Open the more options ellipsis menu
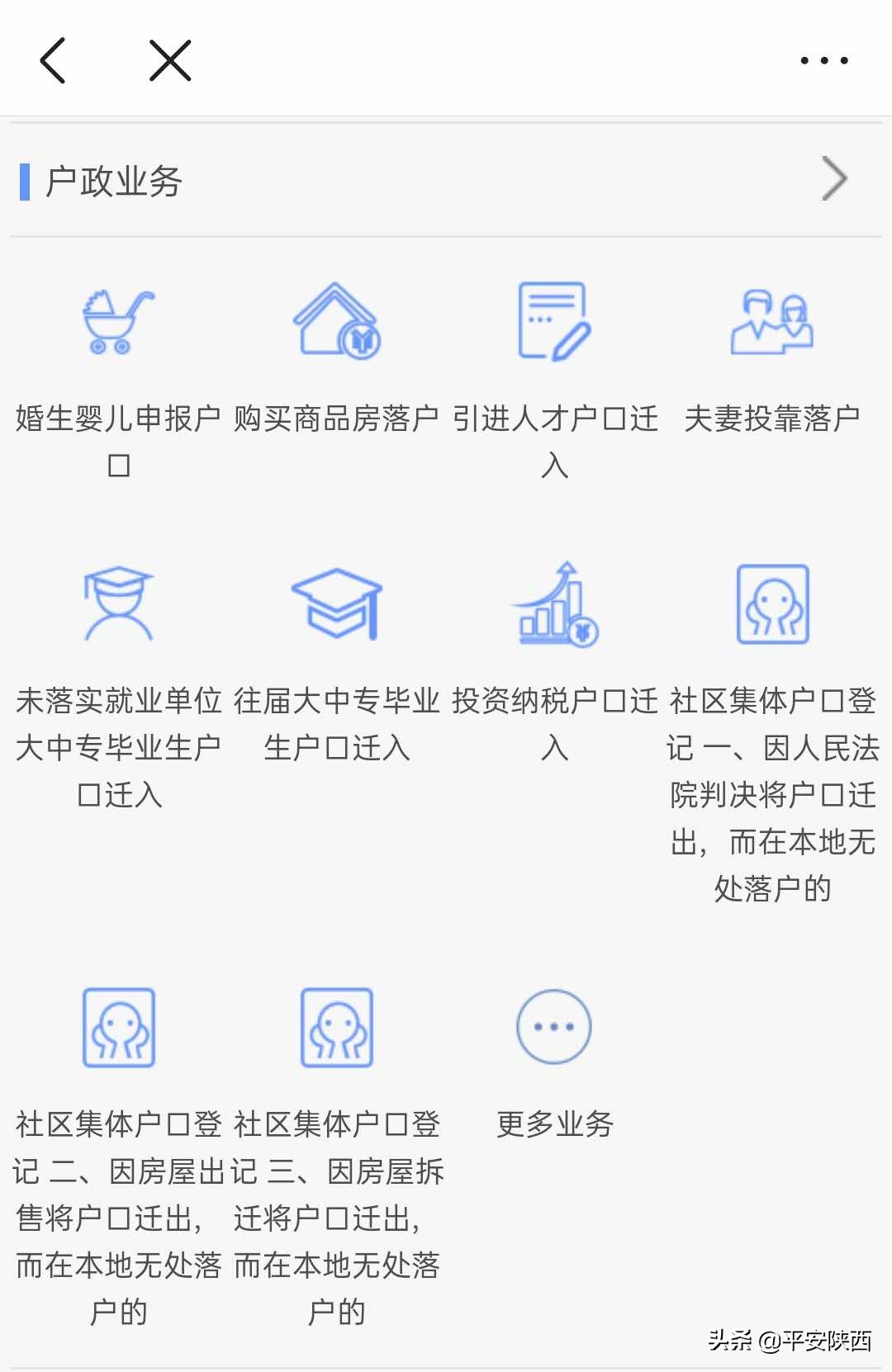This screenshot has height=1372, width=892. (x=822, y=59)
